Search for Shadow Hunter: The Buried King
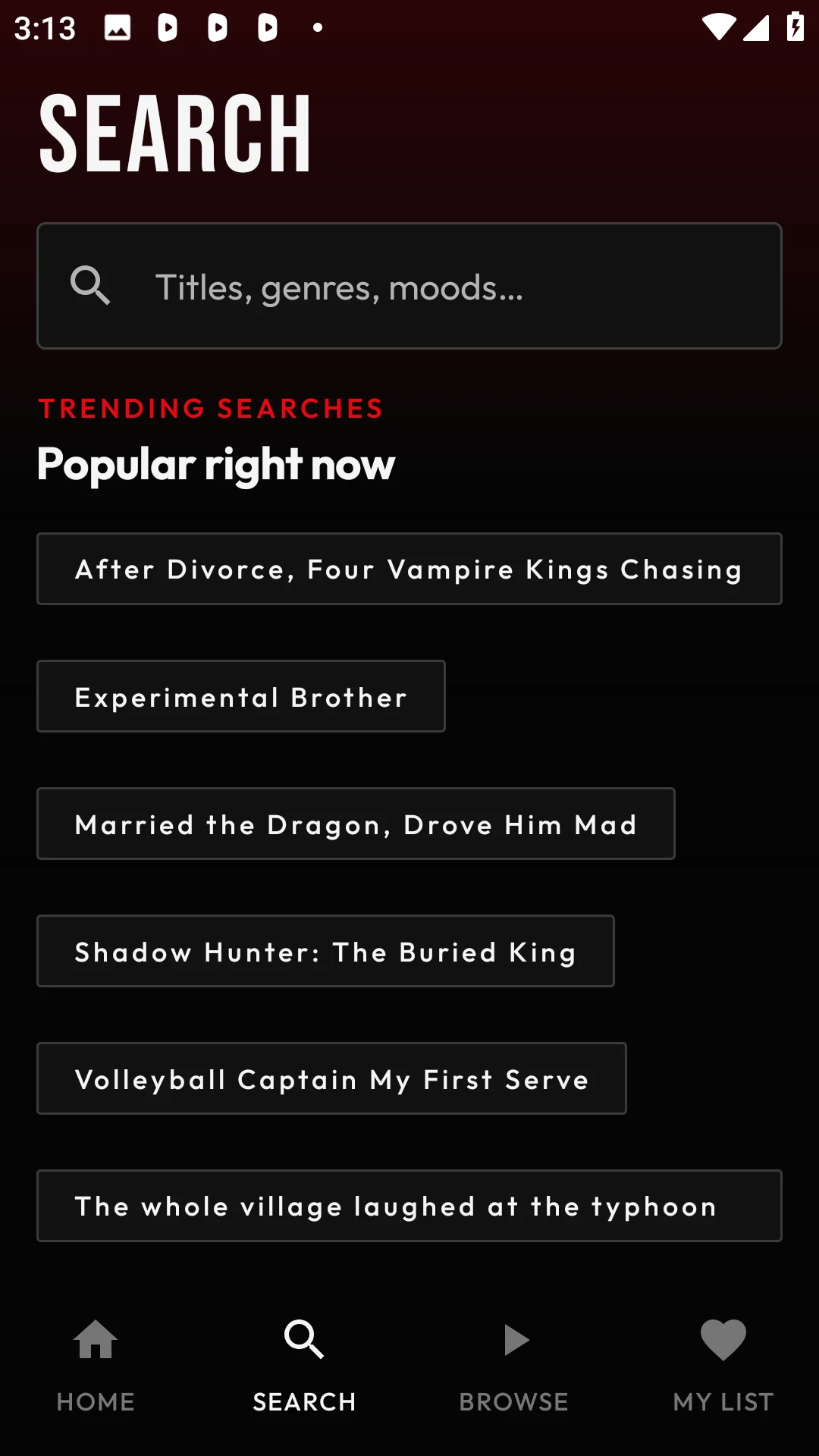Screen dimensions: 819x1456 (325, 951)
